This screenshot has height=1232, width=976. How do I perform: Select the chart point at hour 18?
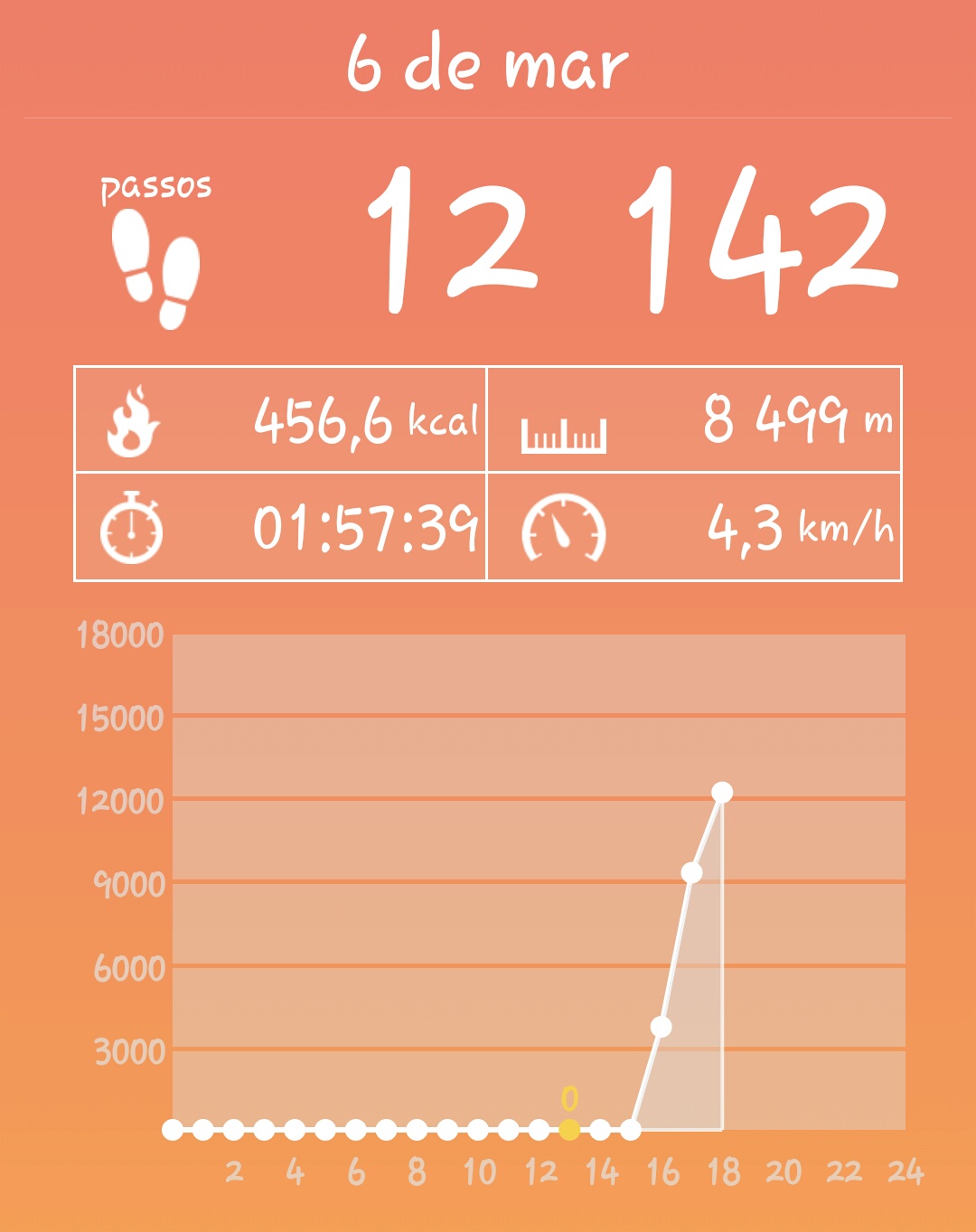pos(722,793)
